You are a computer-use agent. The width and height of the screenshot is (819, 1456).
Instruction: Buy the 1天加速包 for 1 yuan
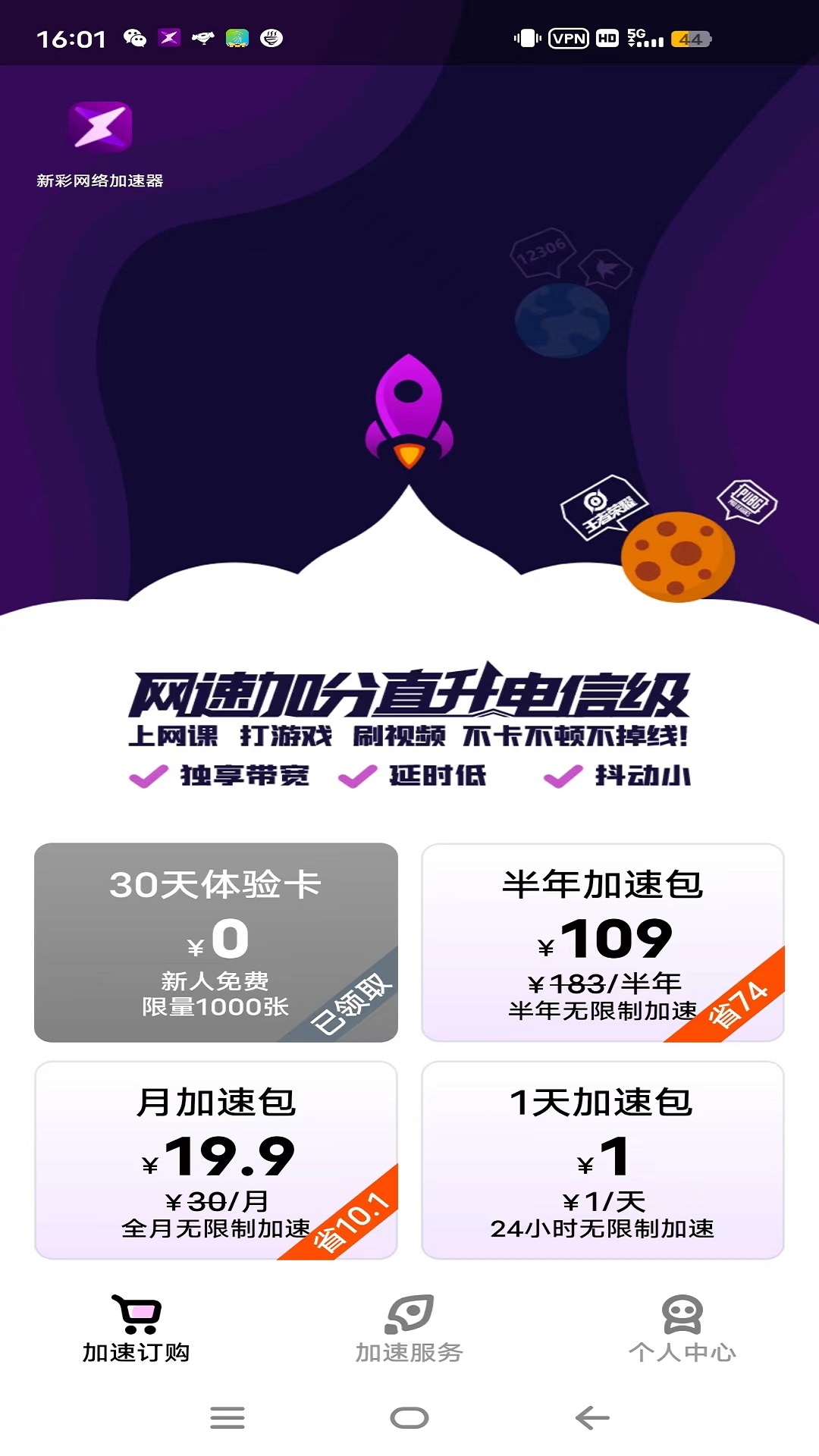(x=602, y=1160)
